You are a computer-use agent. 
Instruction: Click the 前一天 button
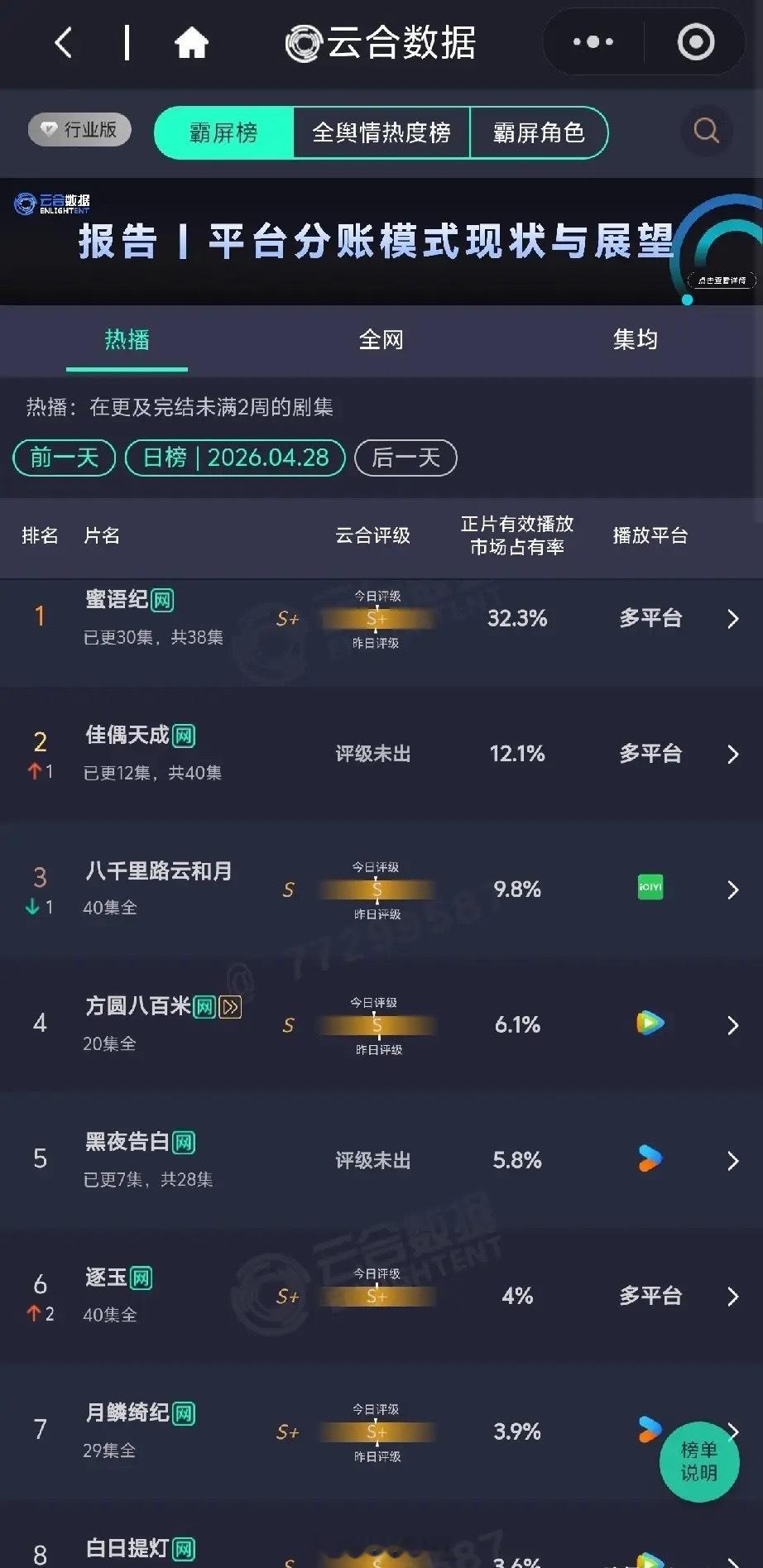[64, 458]
